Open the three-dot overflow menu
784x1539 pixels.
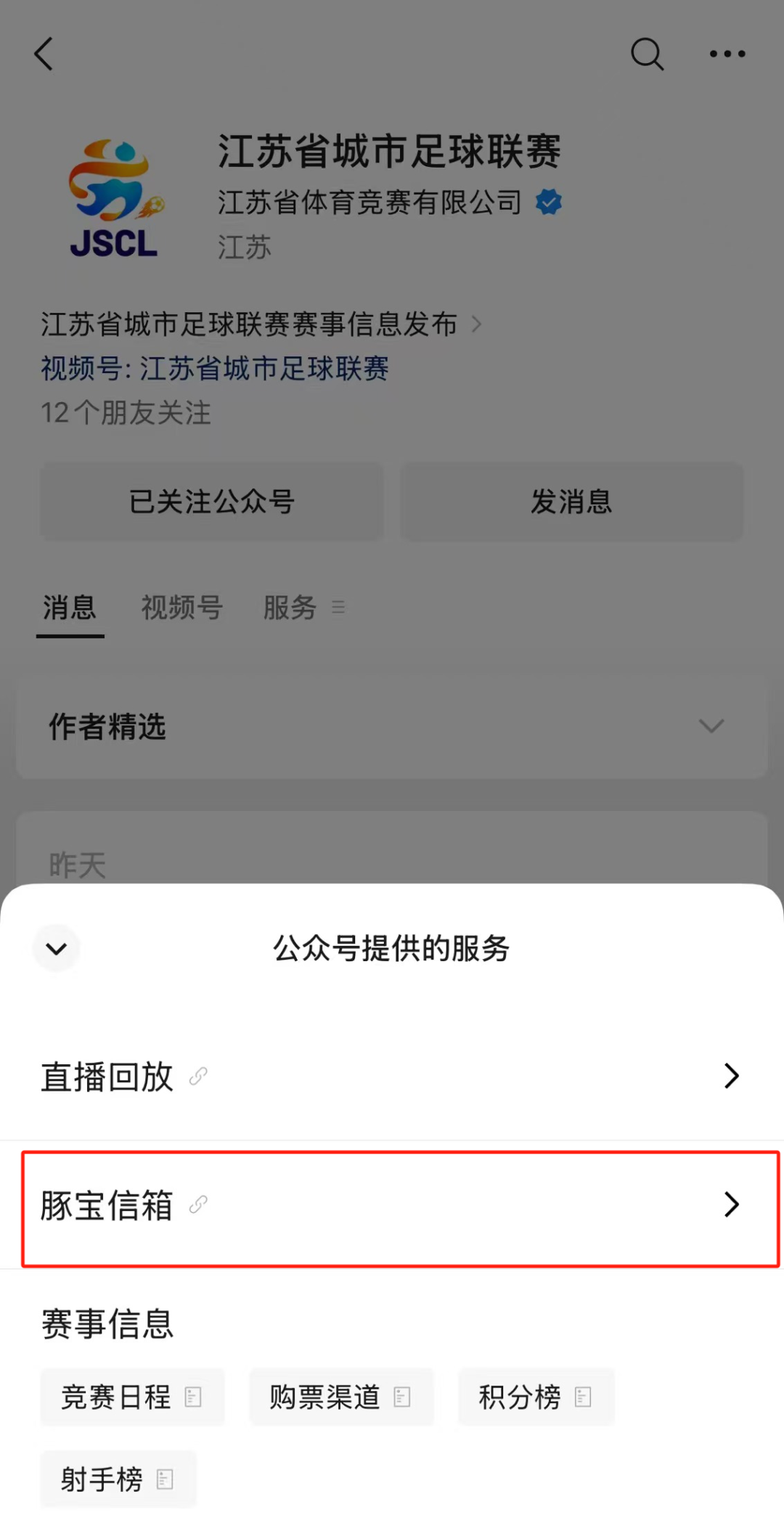(x=727, y=54)
